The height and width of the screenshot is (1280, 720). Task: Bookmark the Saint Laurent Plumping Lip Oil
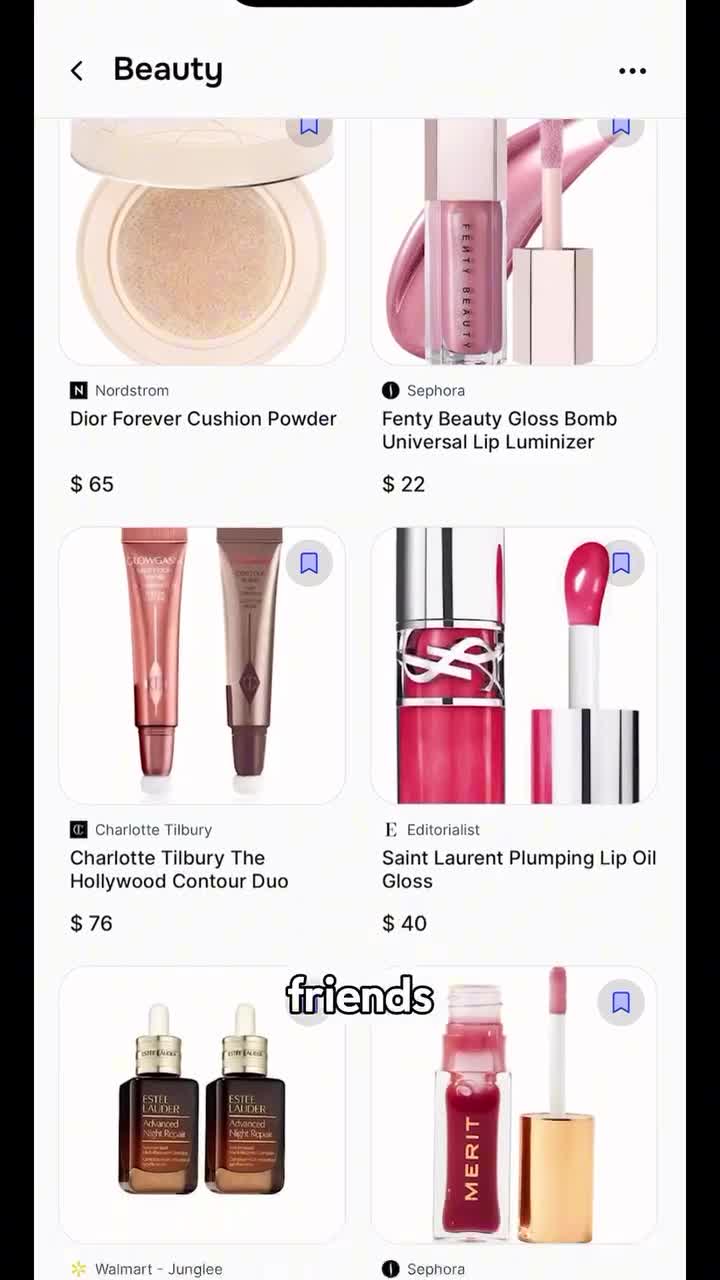[x=621, y=563]
